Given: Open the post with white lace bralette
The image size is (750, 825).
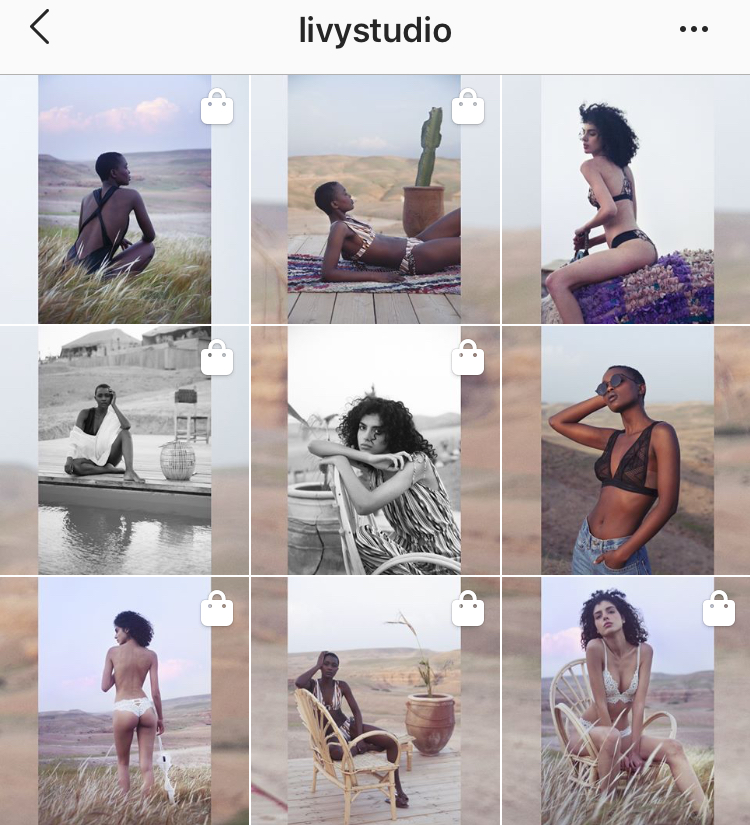Looking at the screenshot, I should coord(627,700).
